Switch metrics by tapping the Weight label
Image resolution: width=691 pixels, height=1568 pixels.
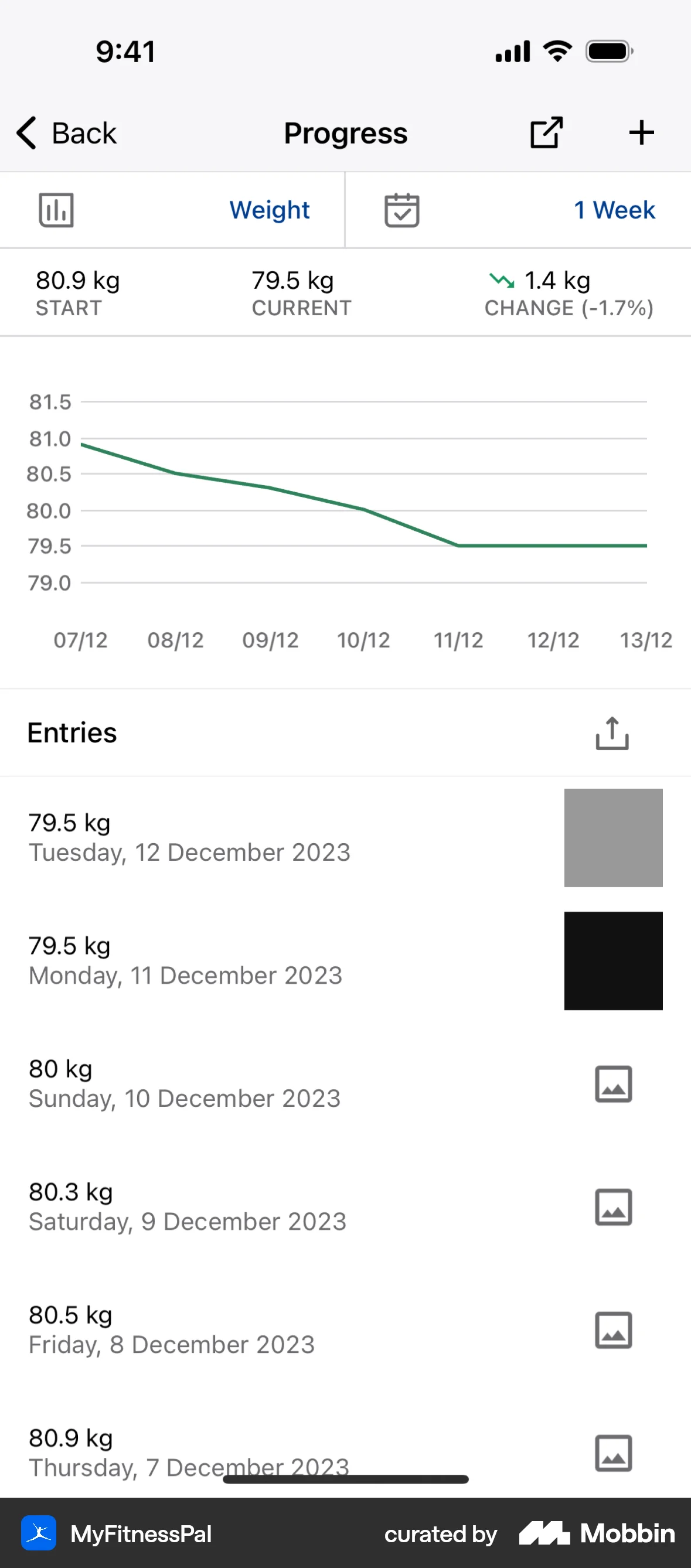[269, 209]
